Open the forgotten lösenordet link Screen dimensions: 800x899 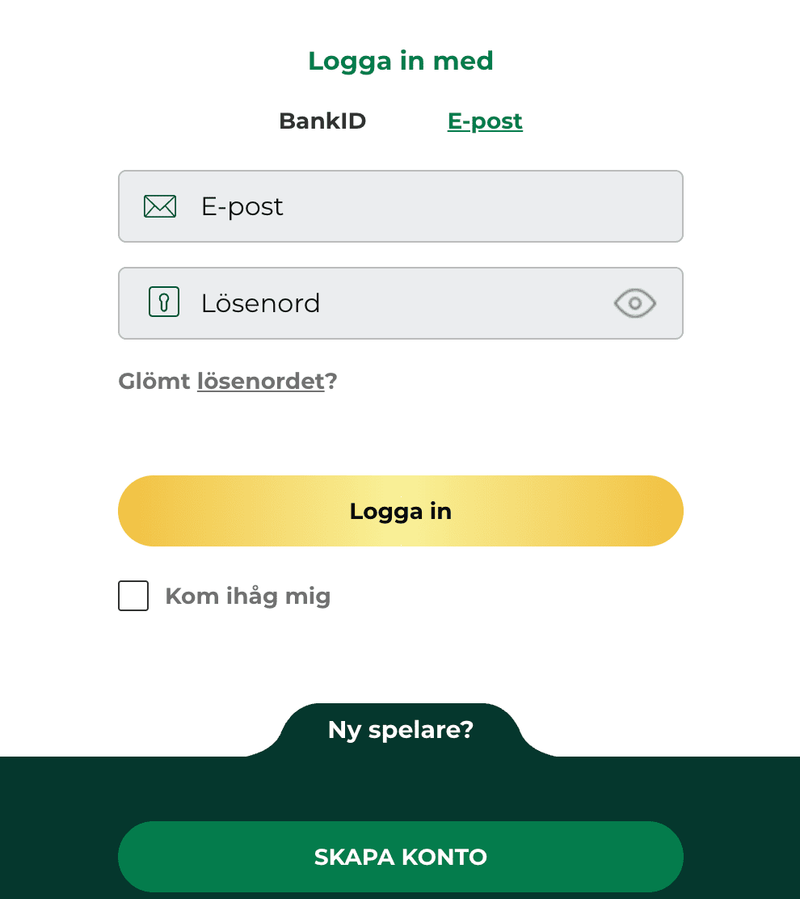point(260,381)
